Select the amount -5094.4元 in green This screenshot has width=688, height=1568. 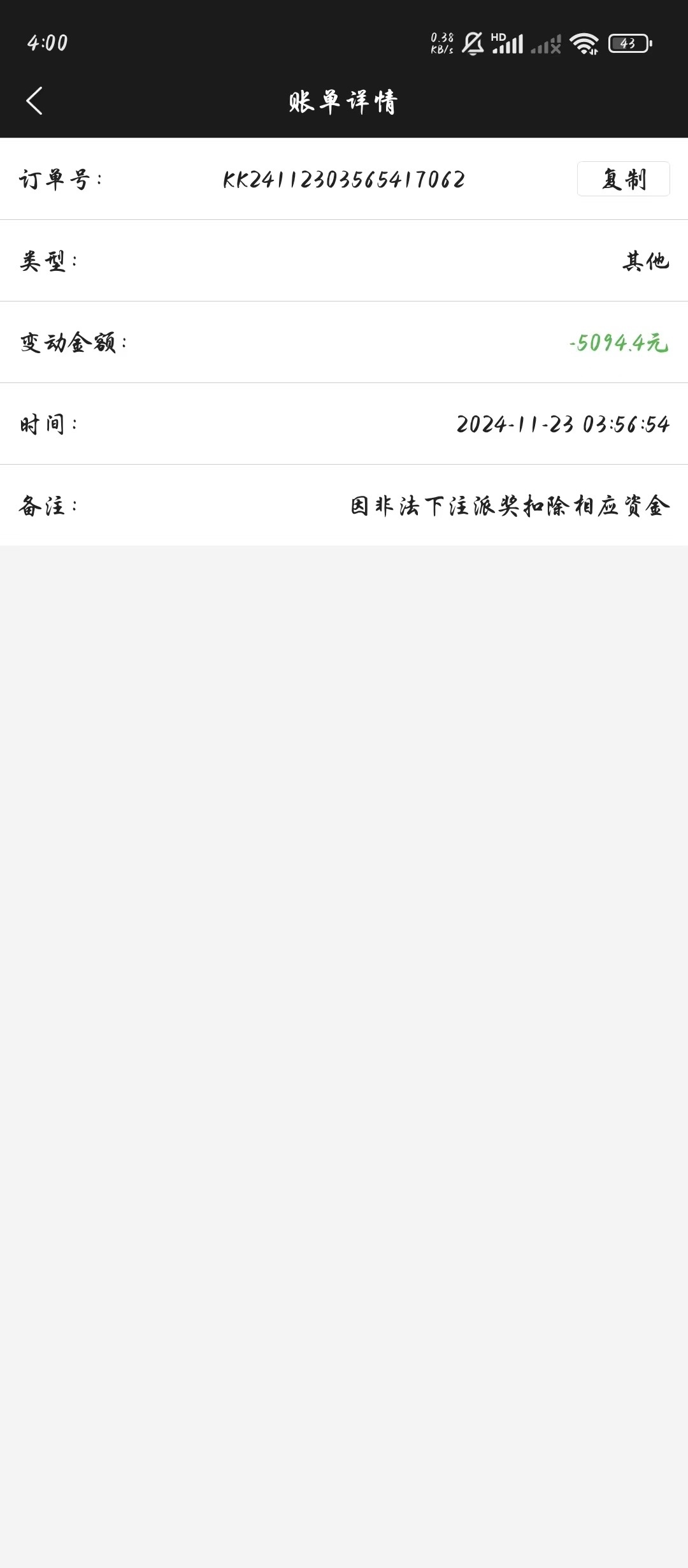[619, 342]
